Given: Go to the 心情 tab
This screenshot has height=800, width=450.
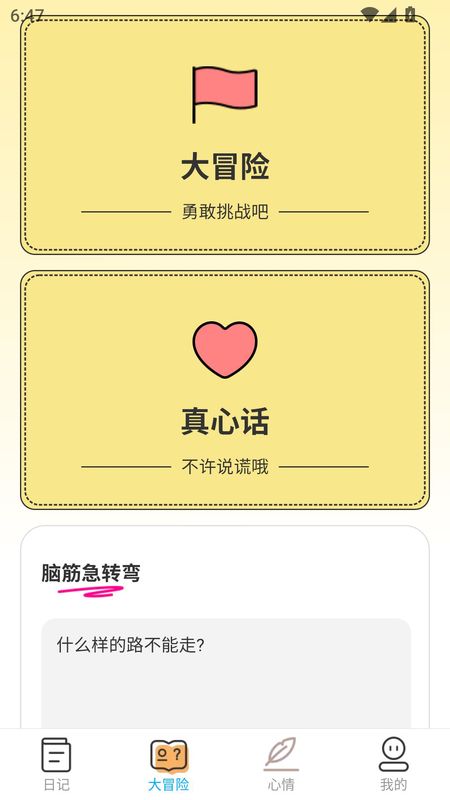Looking at the screenshot, I should [281, 764].
